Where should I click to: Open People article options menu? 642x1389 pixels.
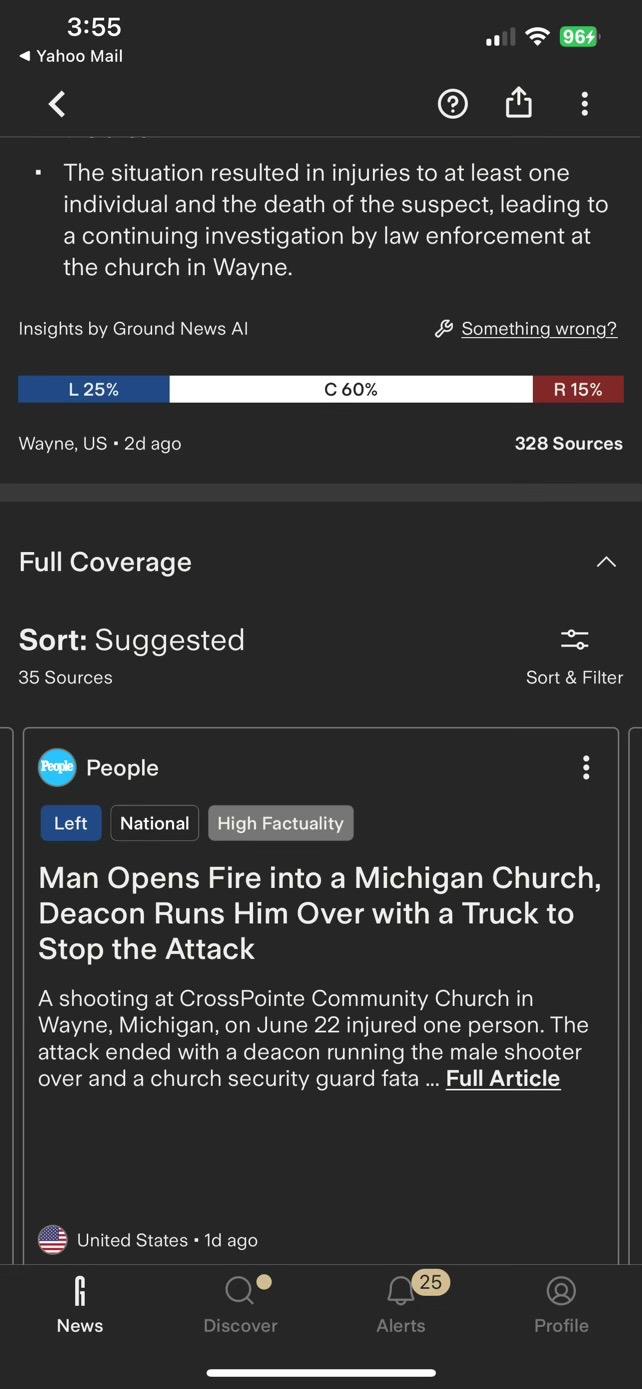pyautogui.click(x=586, y=767)
